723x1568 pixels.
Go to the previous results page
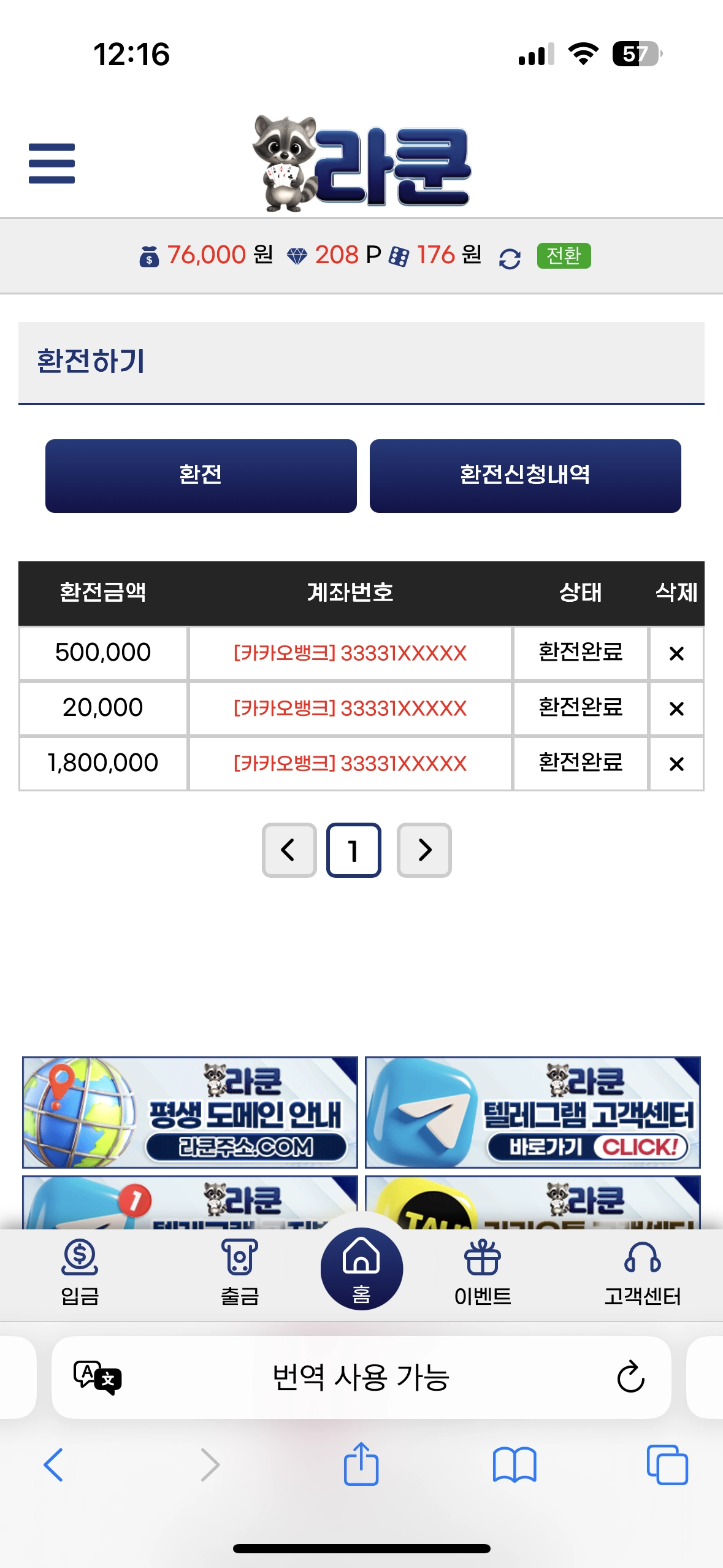(x=289, y=850)
